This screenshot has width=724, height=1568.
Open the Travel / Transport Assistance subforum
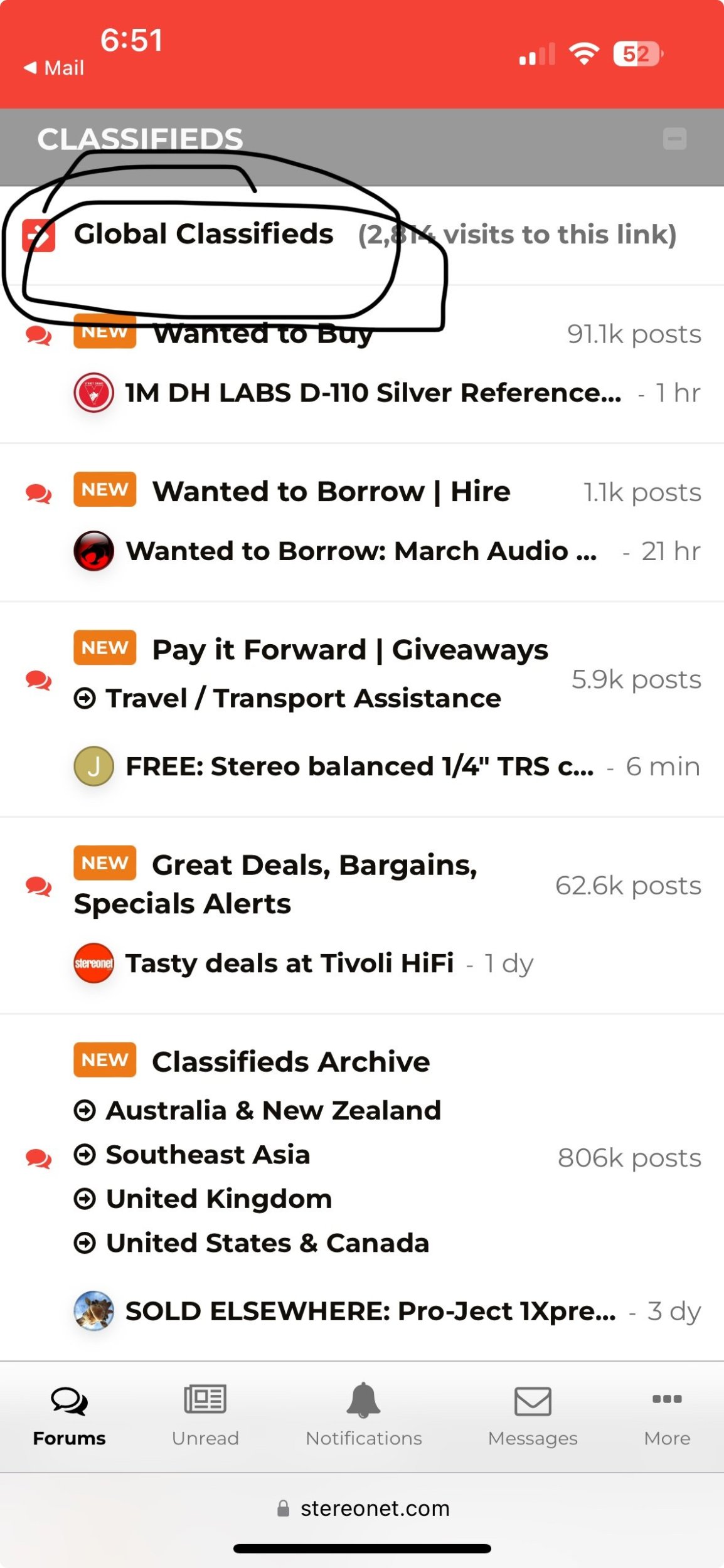pyautogui.click(x=303, y=698)
